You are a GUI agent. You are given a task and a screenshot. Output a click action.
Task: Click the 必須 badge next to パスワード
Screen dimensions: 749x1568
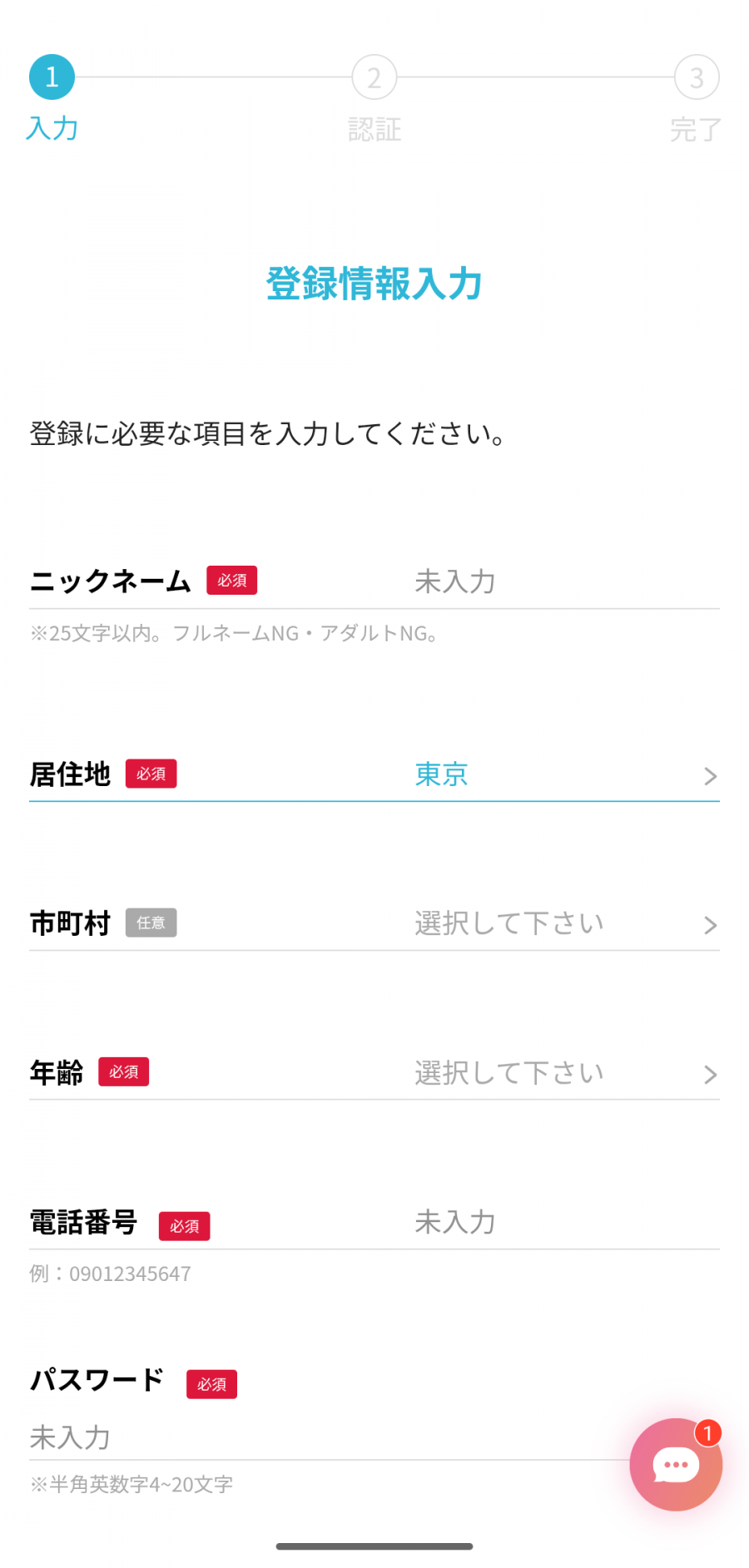tap(212, 1384)
